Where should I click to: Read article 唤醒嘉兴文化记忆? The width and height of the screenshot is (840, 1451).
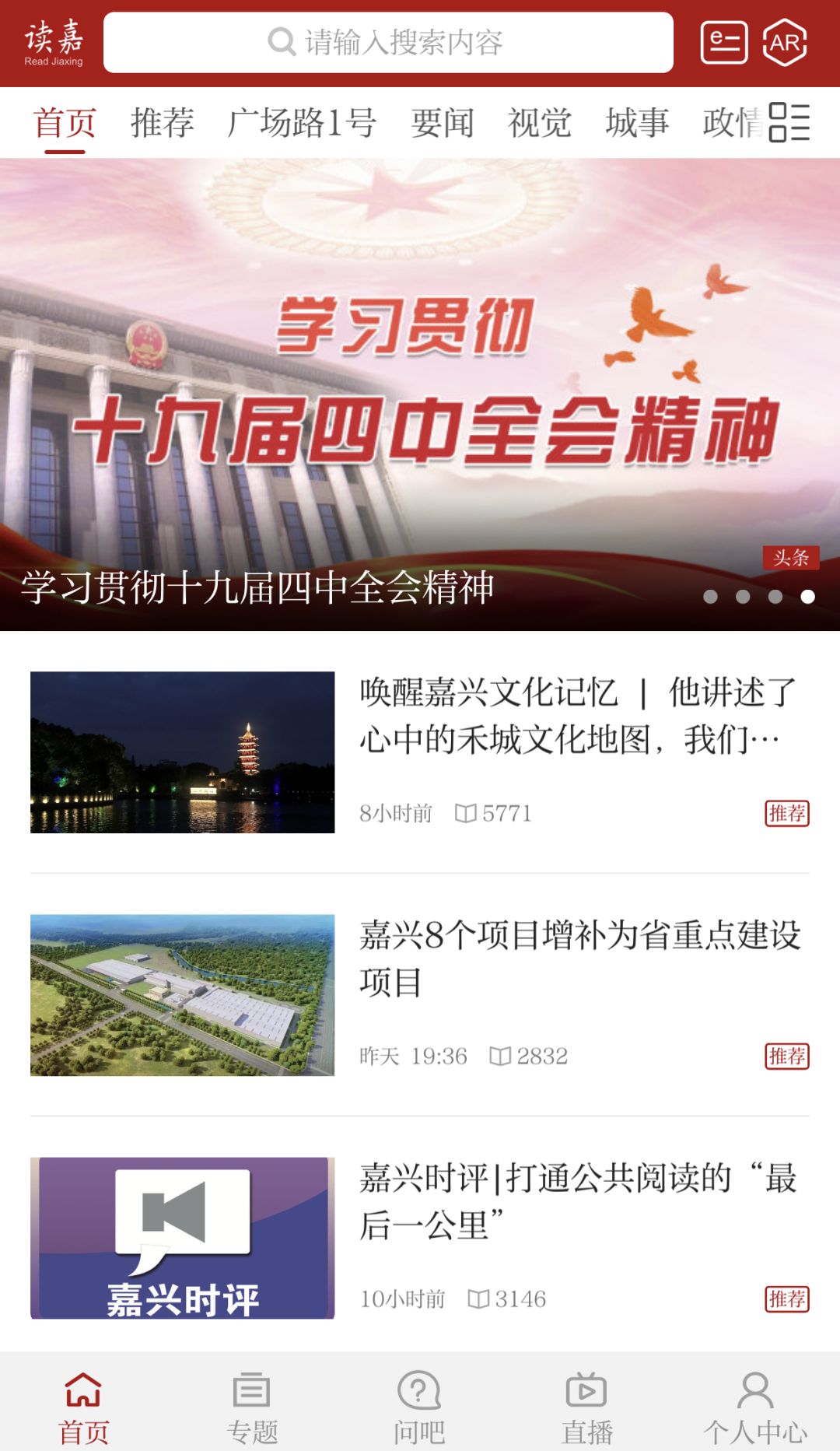579,716
